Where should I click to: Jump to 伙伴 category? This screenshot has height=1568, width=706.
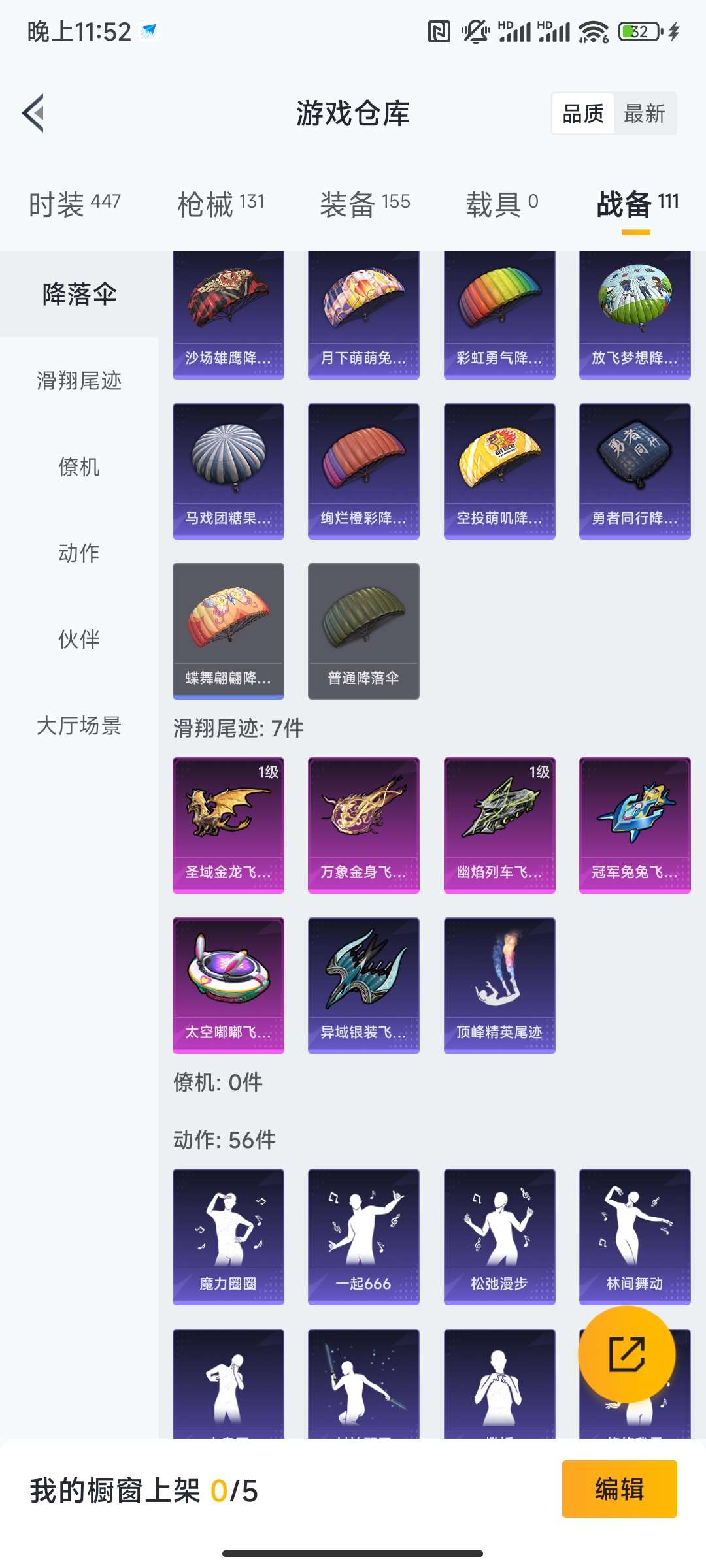point(79,639)
